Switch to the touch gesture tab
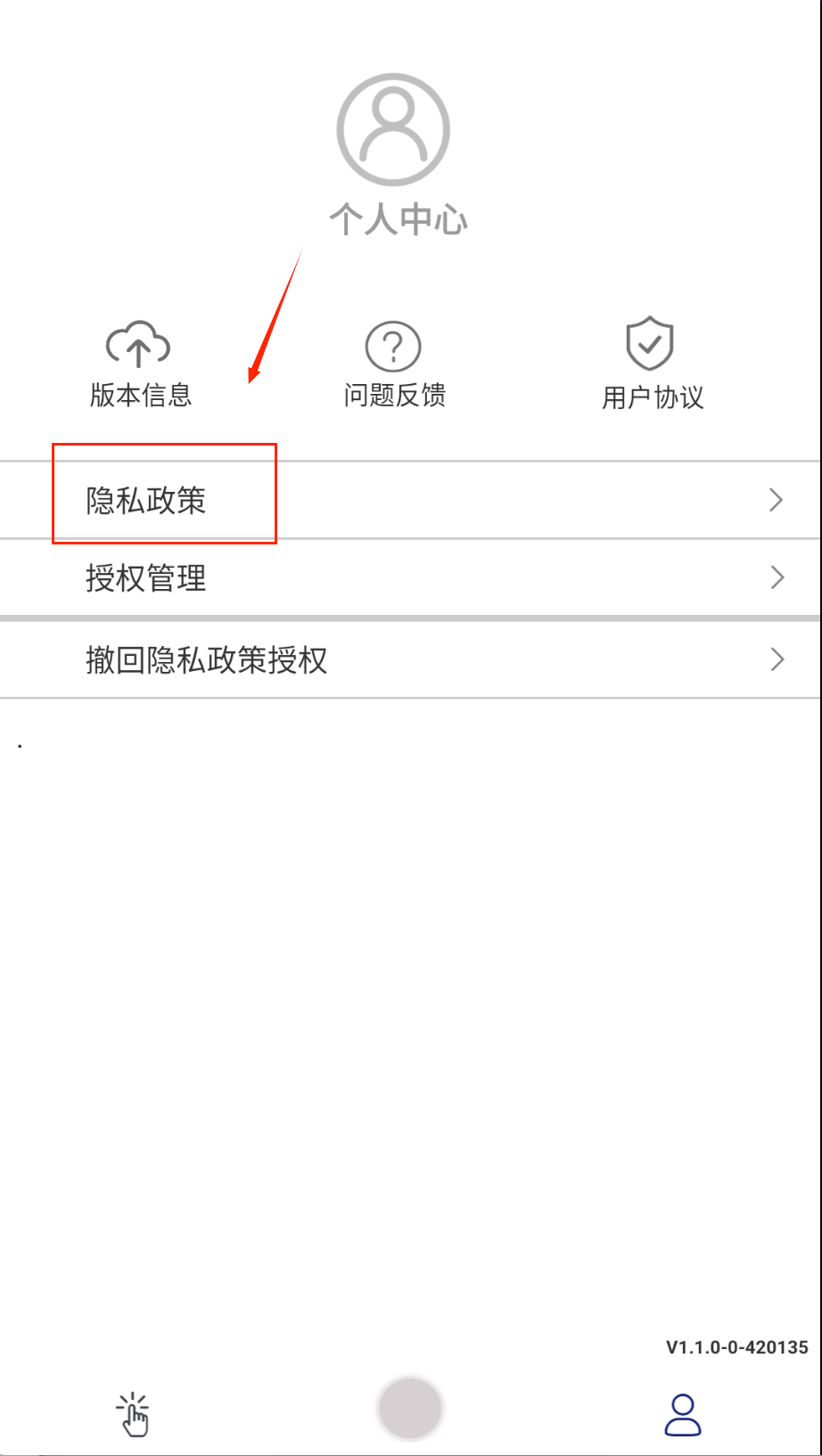The width and height of the screenshot is (822, 1456). tap(134, 1414)
